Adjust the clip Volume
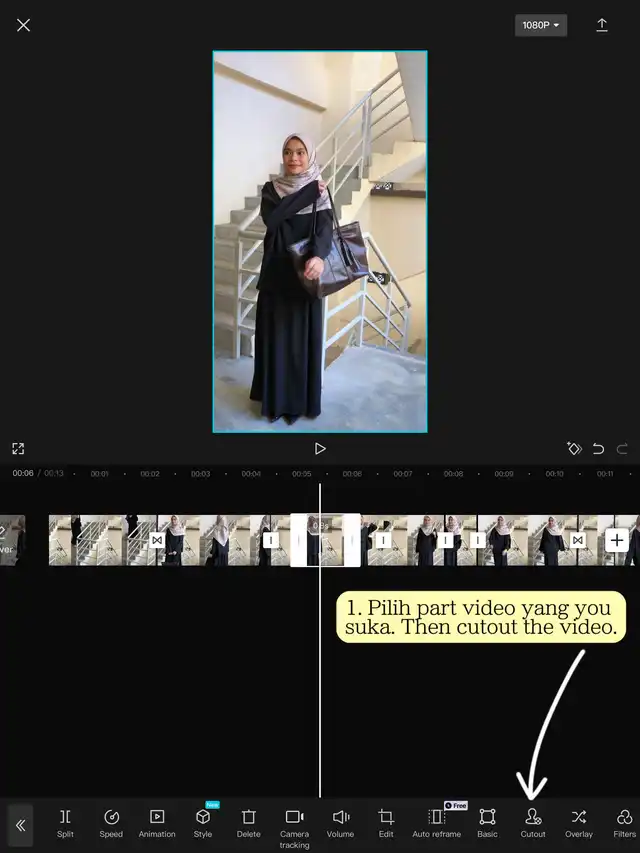The image size is (640, 853). 340,822
